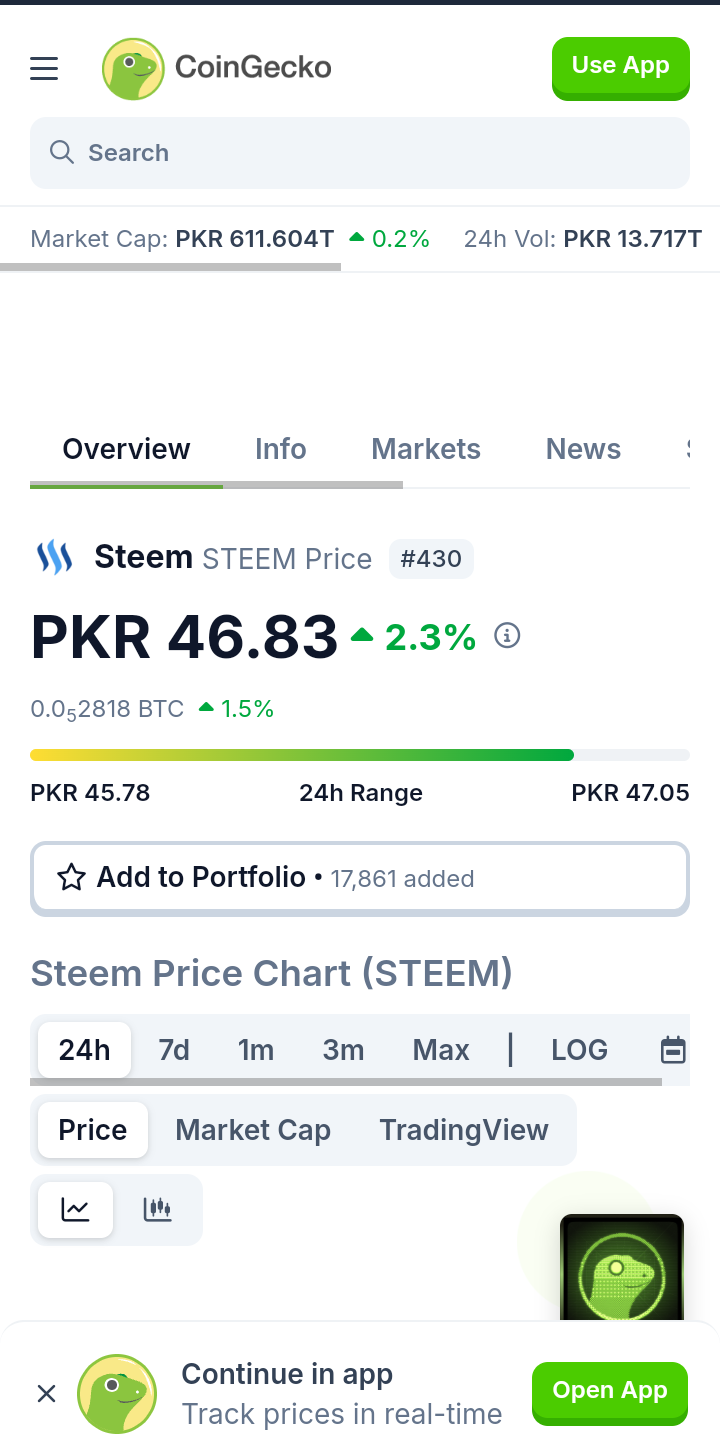Dismiss the Continue in app banner
This screenshot has height=1454, width=720.
(46, 1393)
